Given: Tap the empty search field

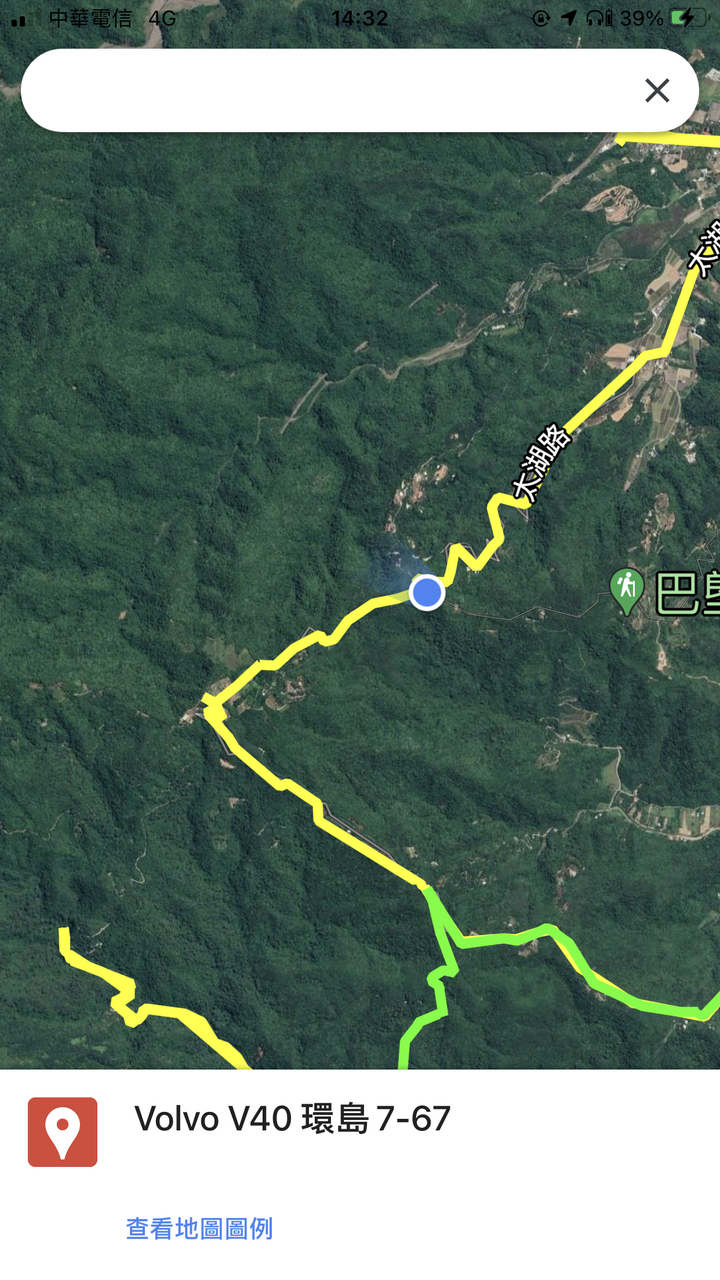Looking at the screenshot, I should [x=320, y=91].
